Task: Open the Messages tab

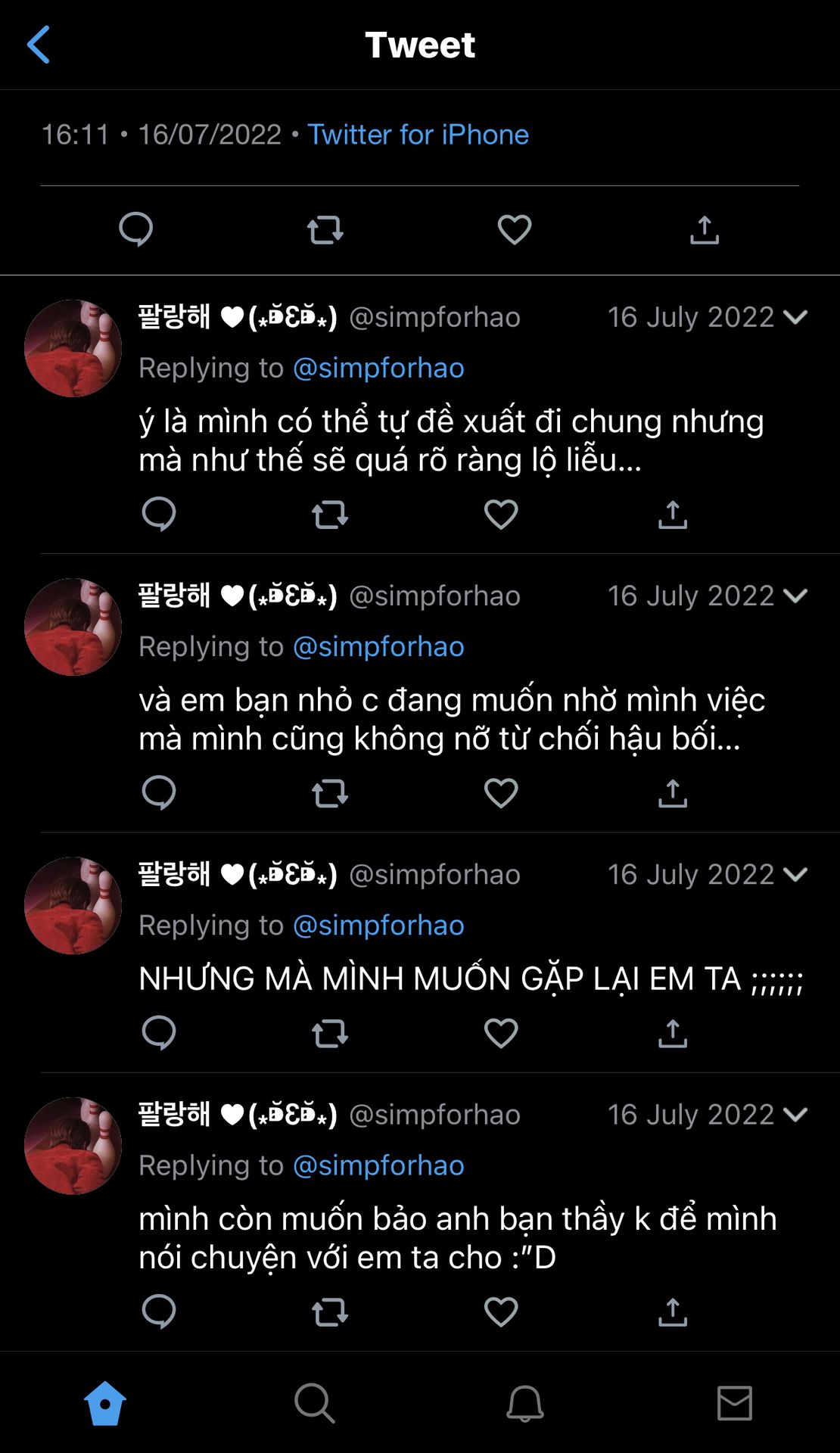Action: coord(734,1404)
